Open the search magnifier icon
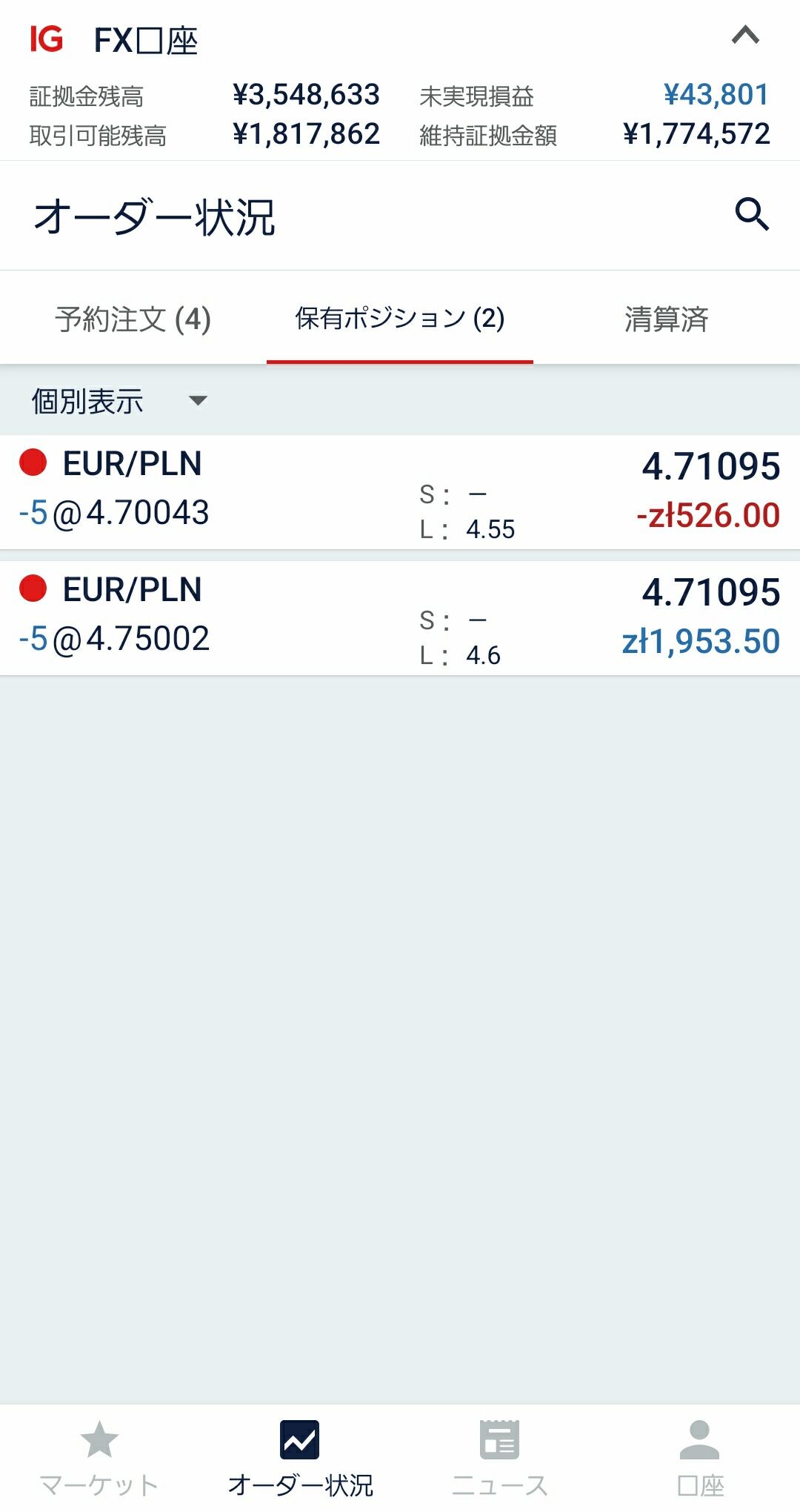Image resolution: width=800 pixels, height=1512 pixels. [751, 215]
